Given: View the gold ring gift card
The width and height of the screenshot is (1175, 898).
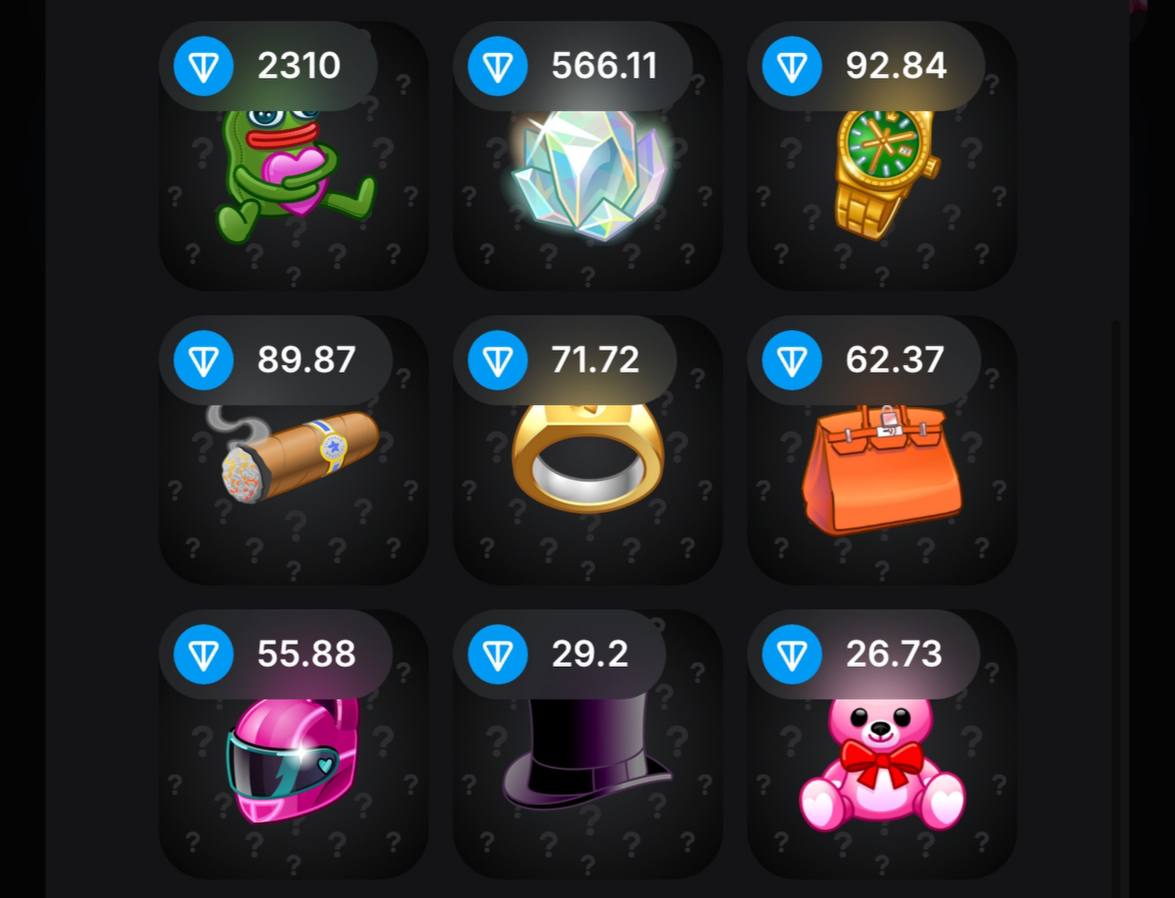Looking at the screenshot, I should (588, 460).
